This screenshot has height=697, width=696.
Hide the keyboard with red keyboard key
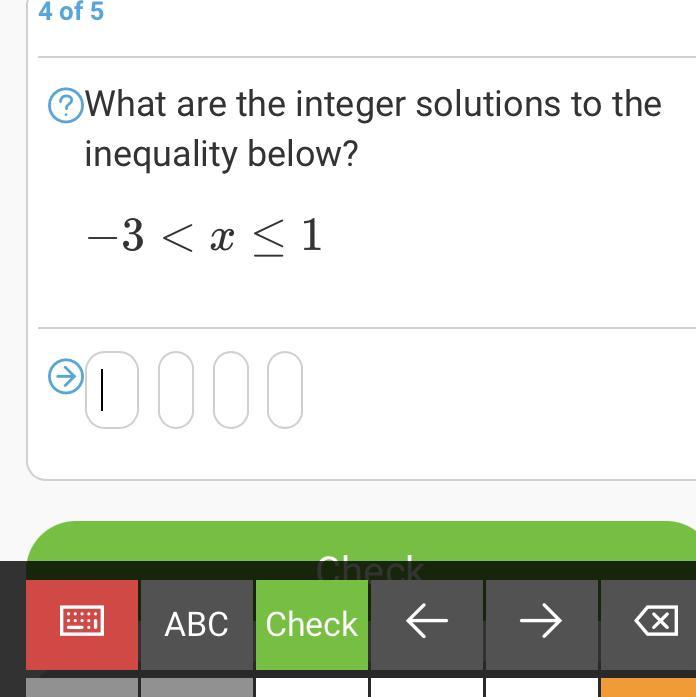point(82,624)
